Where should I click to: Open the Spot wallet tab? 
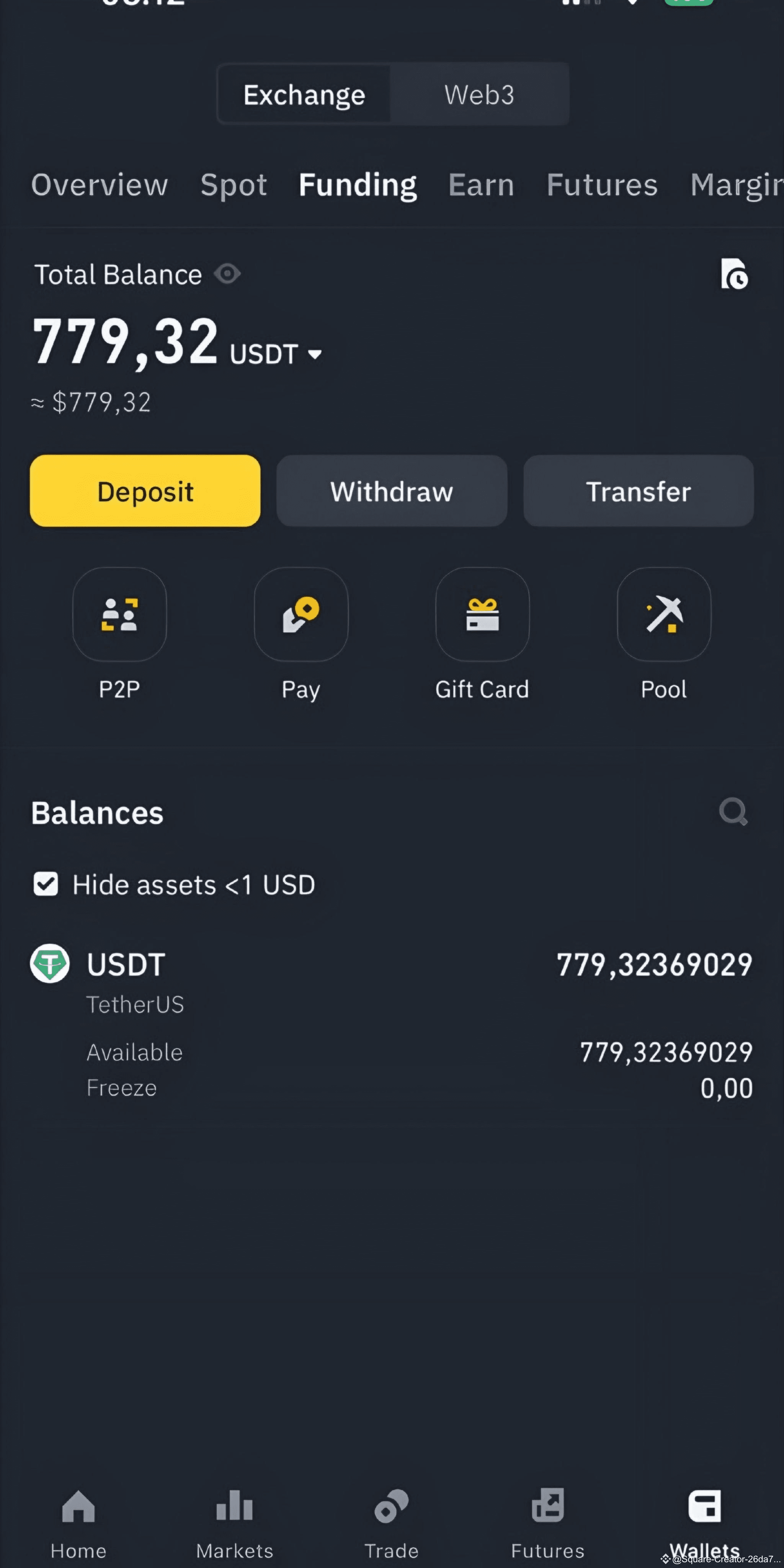[234, 185]
